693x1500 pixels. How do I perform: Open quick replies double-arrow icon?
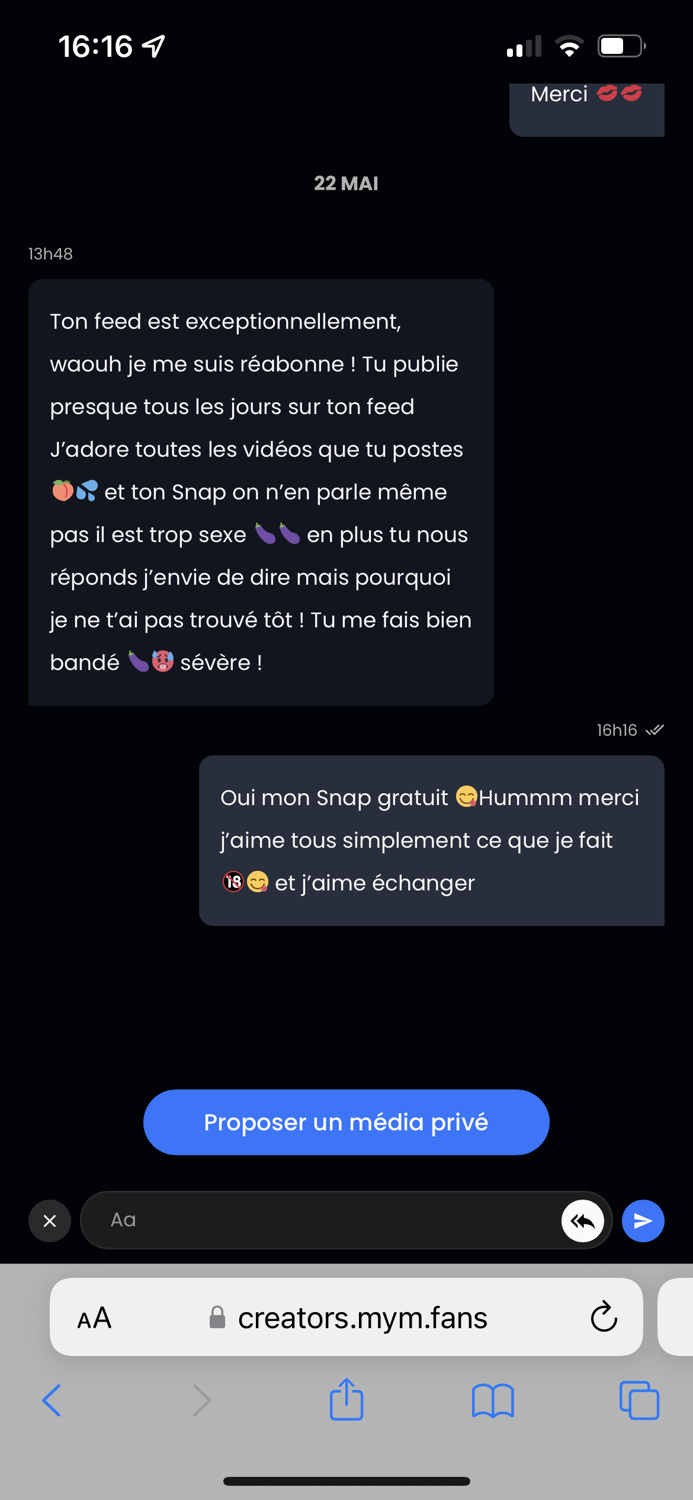(x=583, y=1221)
